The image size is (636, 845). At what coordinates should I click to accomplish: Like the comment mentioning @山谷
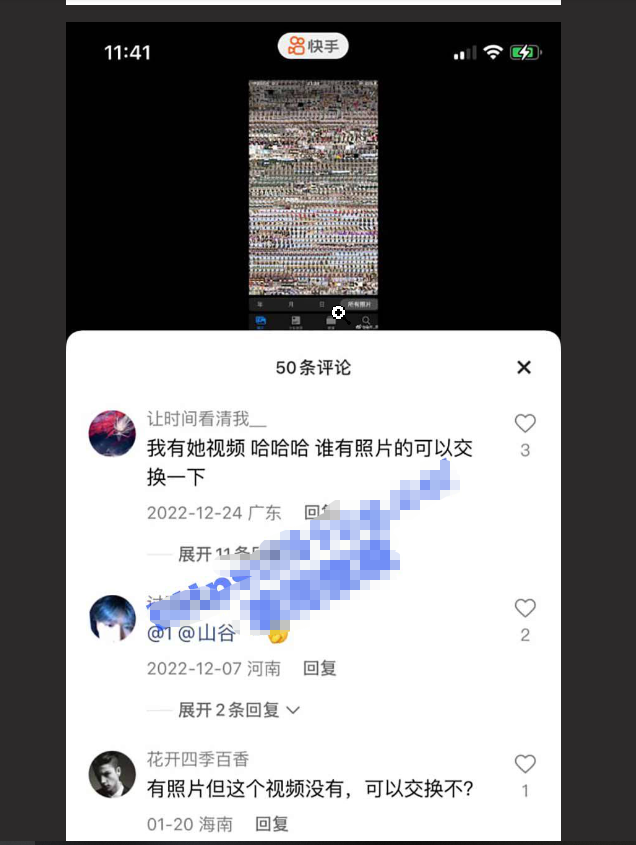[x=525, y=608]
